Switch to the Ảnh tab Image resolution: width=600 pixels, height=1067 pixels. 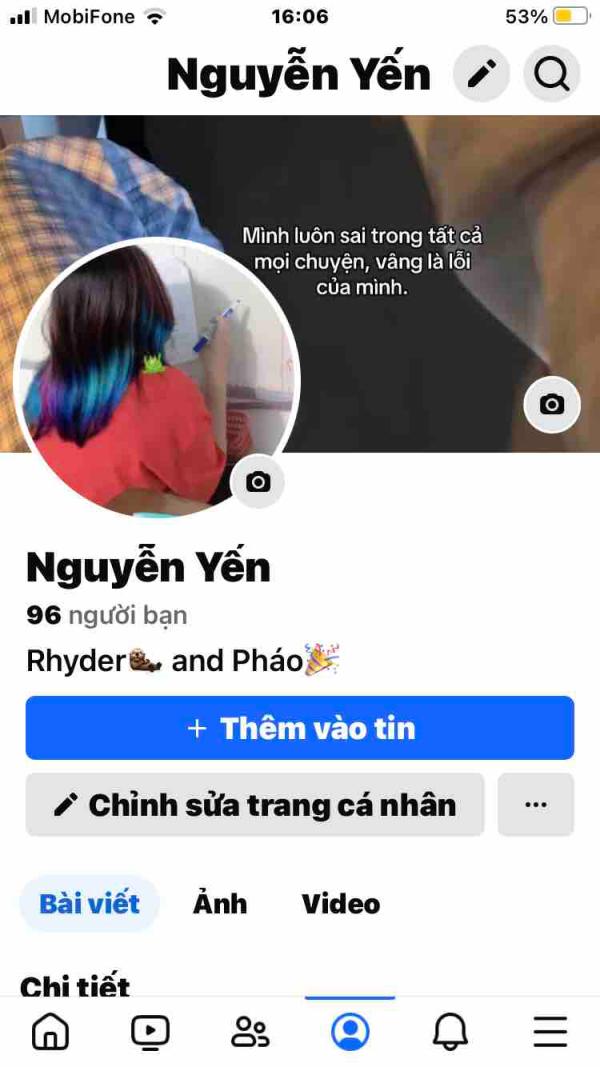coord(220,904)
